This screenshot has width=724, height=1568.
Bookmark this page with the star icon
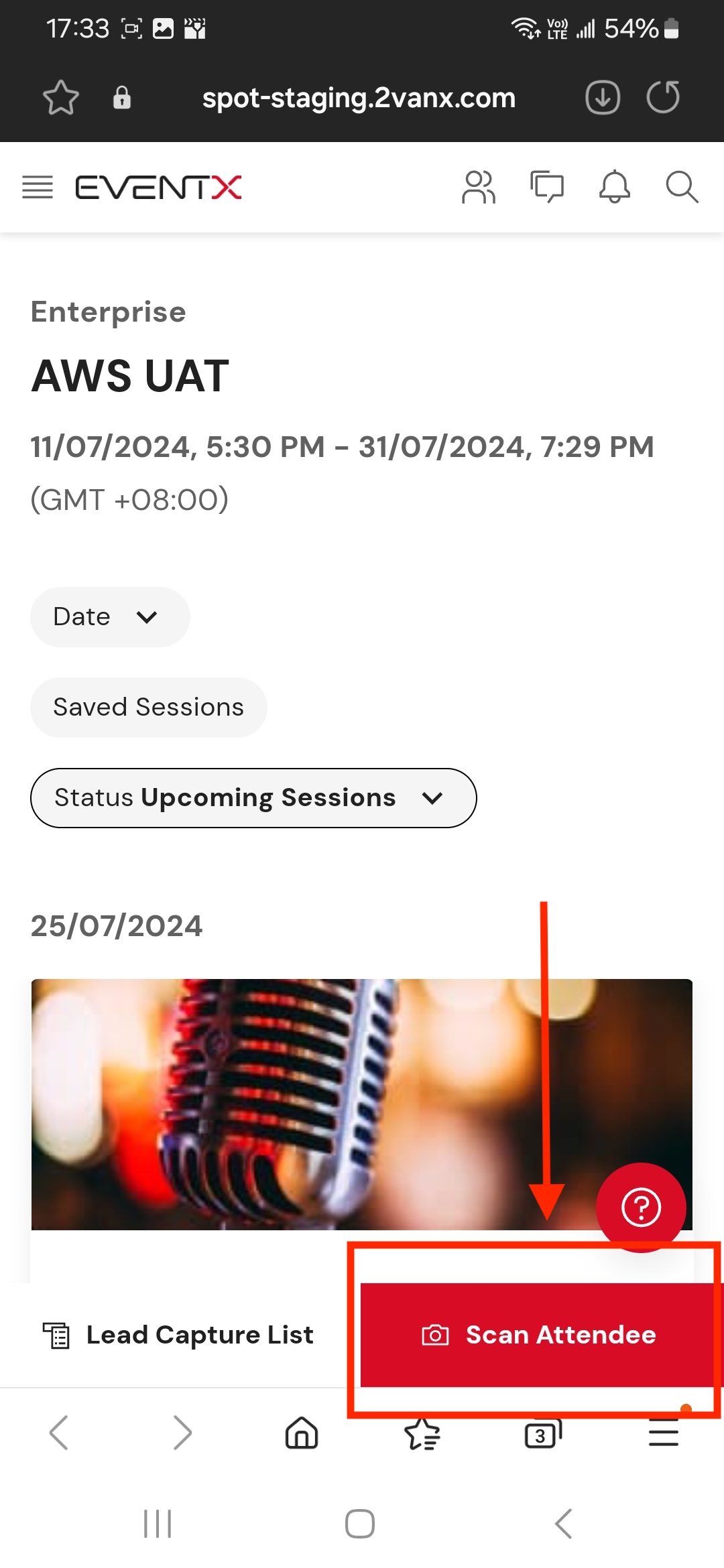(x=61, y=98)
